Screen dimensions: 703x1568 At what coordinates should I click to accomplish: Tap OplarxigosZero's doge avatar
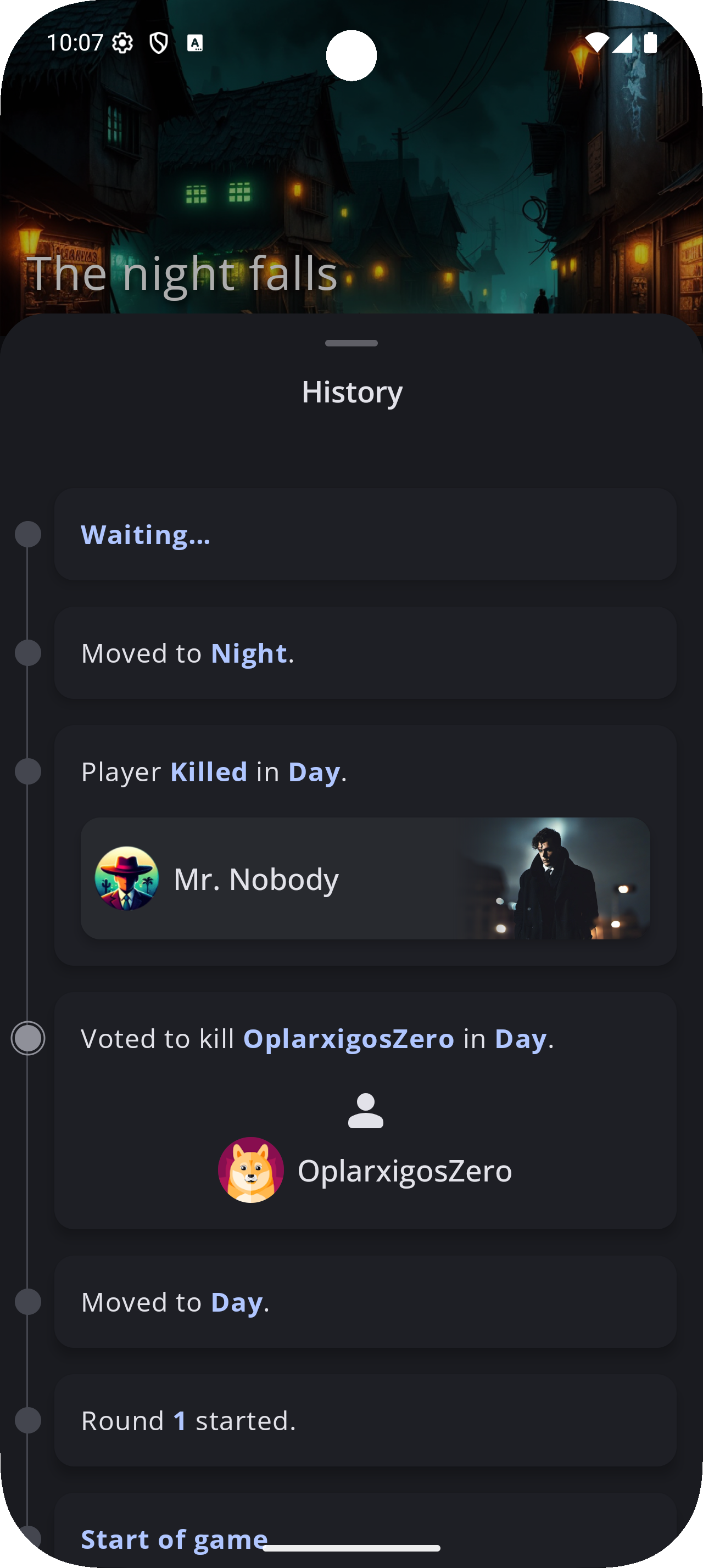pos(250,1169)
